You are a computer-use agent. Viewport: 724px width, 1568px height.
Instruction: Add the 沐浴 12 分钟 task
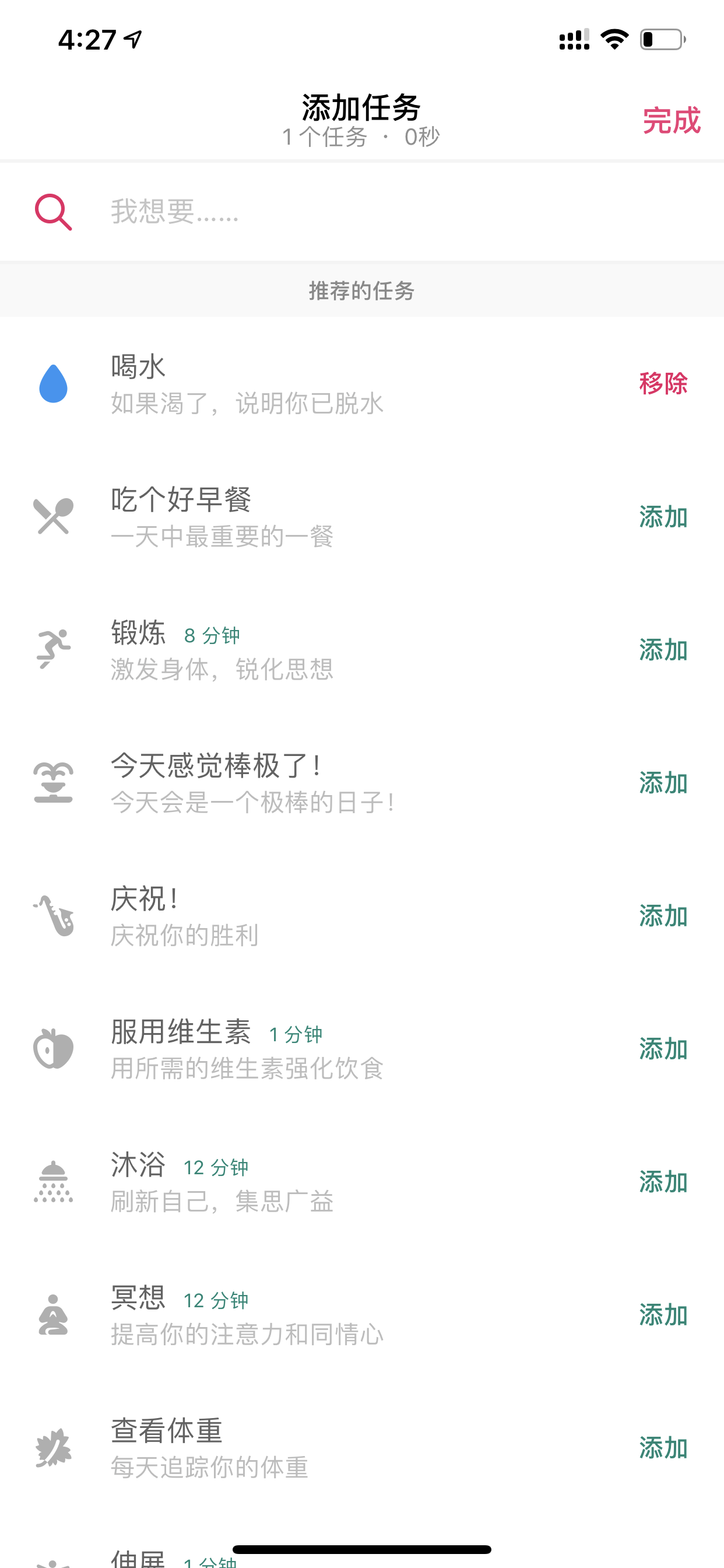663,1182
